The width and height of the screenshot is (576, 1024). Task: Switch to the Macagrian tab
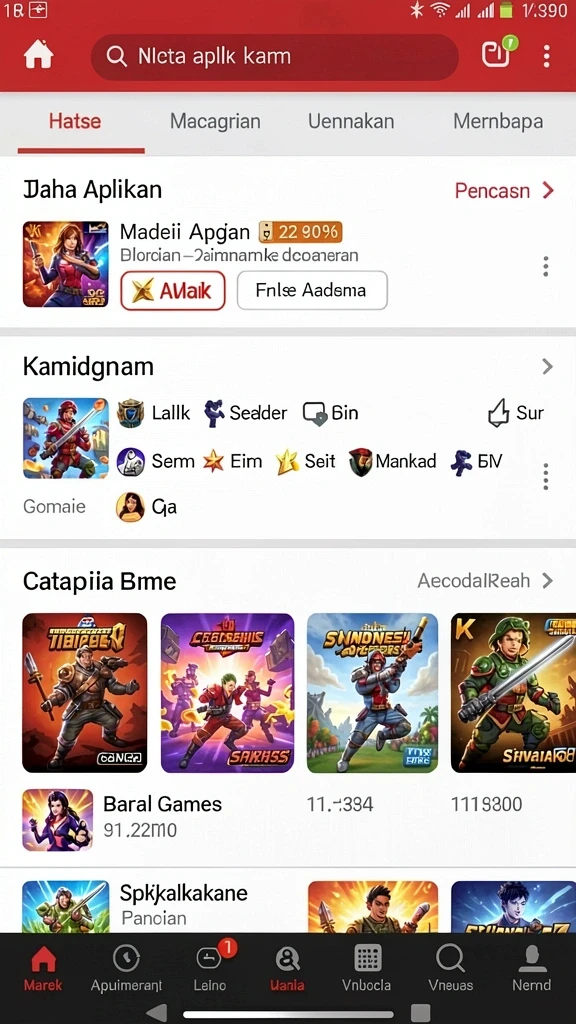click(215, 121)
